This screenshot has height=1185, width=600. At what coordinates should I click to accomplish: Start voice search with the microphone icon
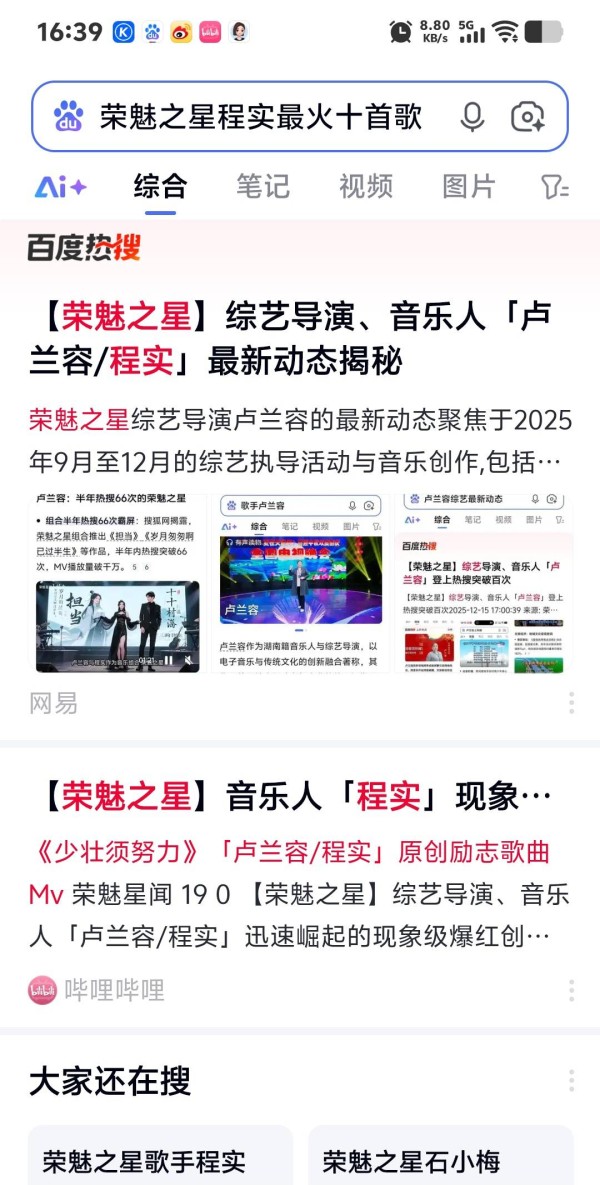pyautogui.click(x=472, y=117)
